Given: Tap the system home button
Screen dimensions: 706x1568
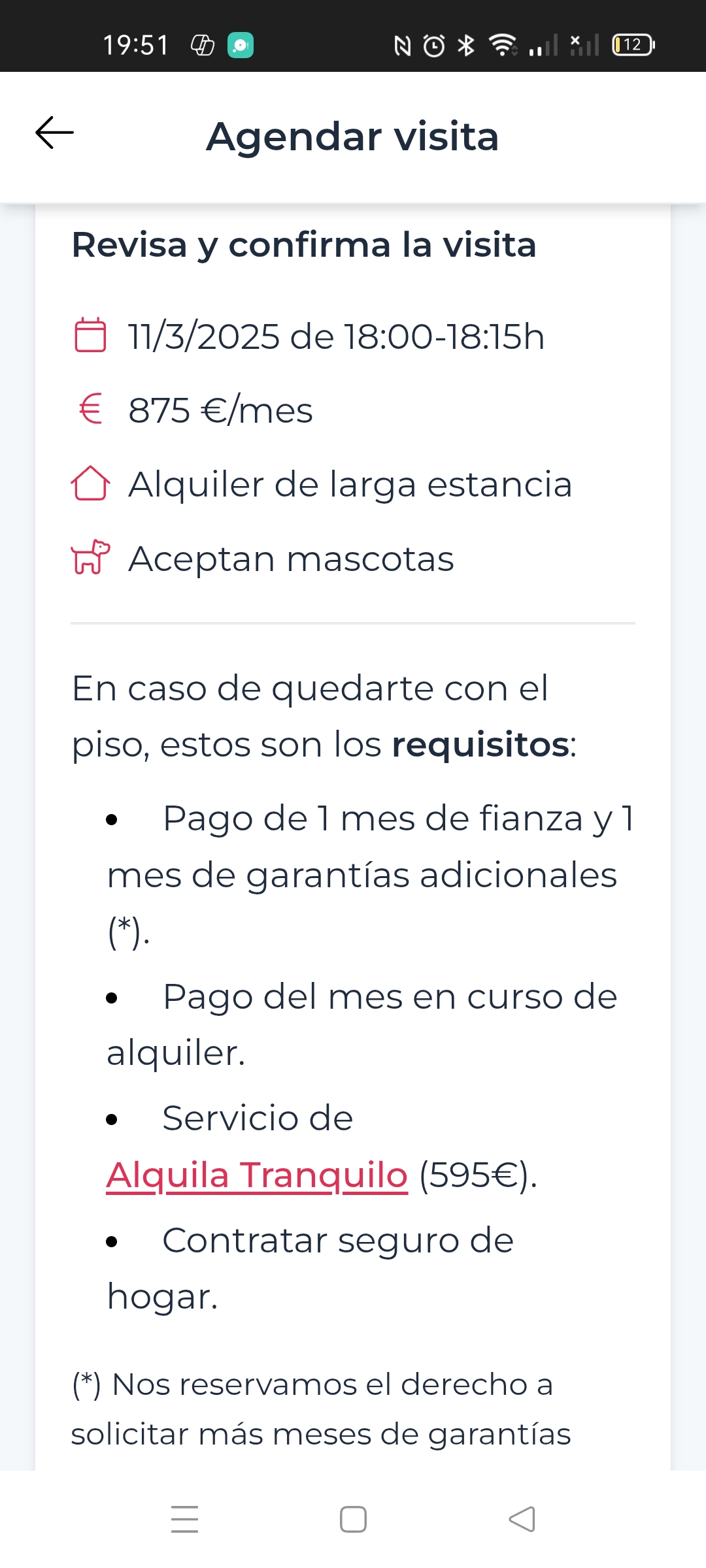Looking at the screenshot, I should coord(353,1519).
